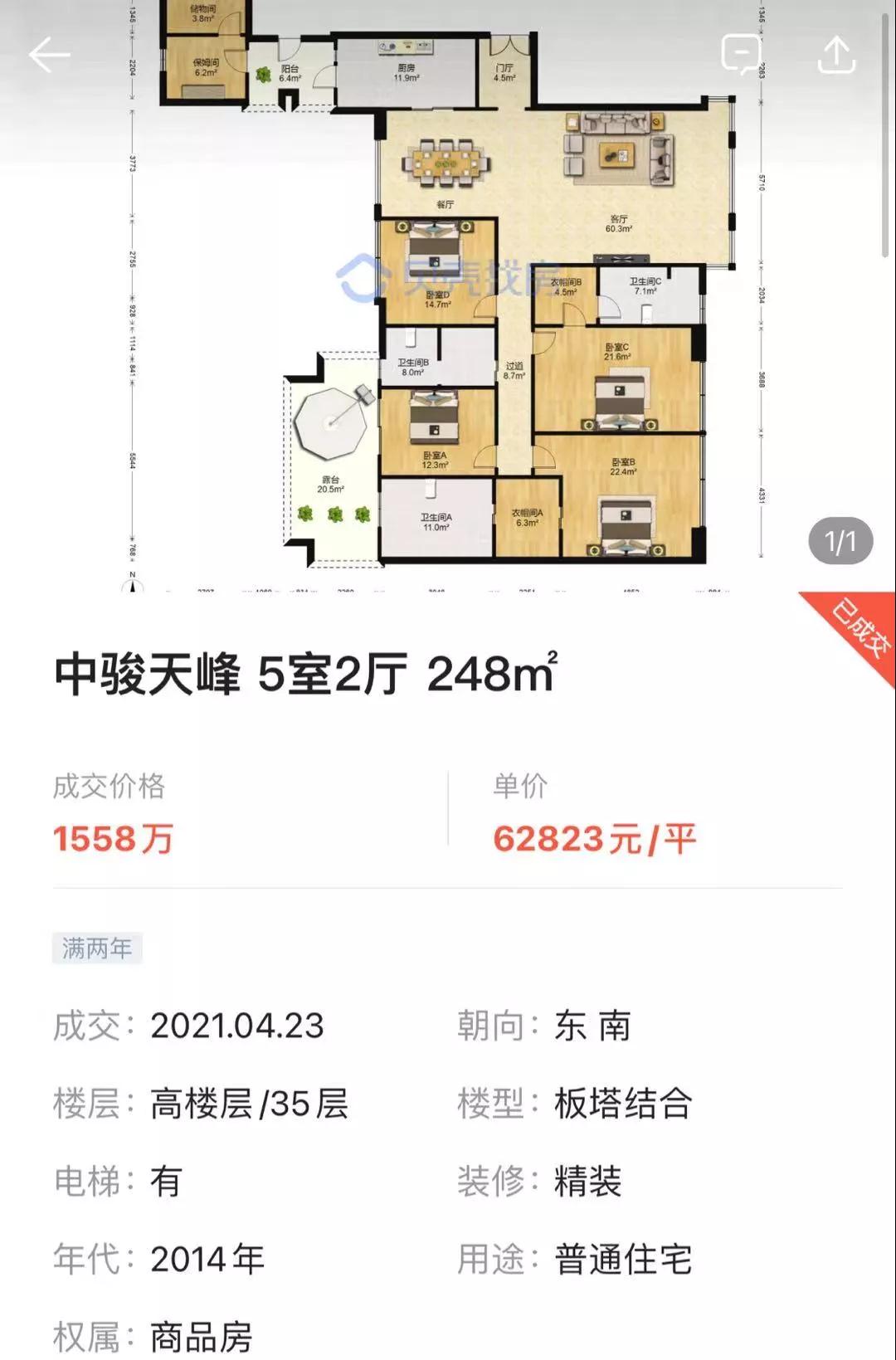The width and height of the screenshot is (896, 1360).
Task: Go back using the arrow icon
Action: pos(49,56)
